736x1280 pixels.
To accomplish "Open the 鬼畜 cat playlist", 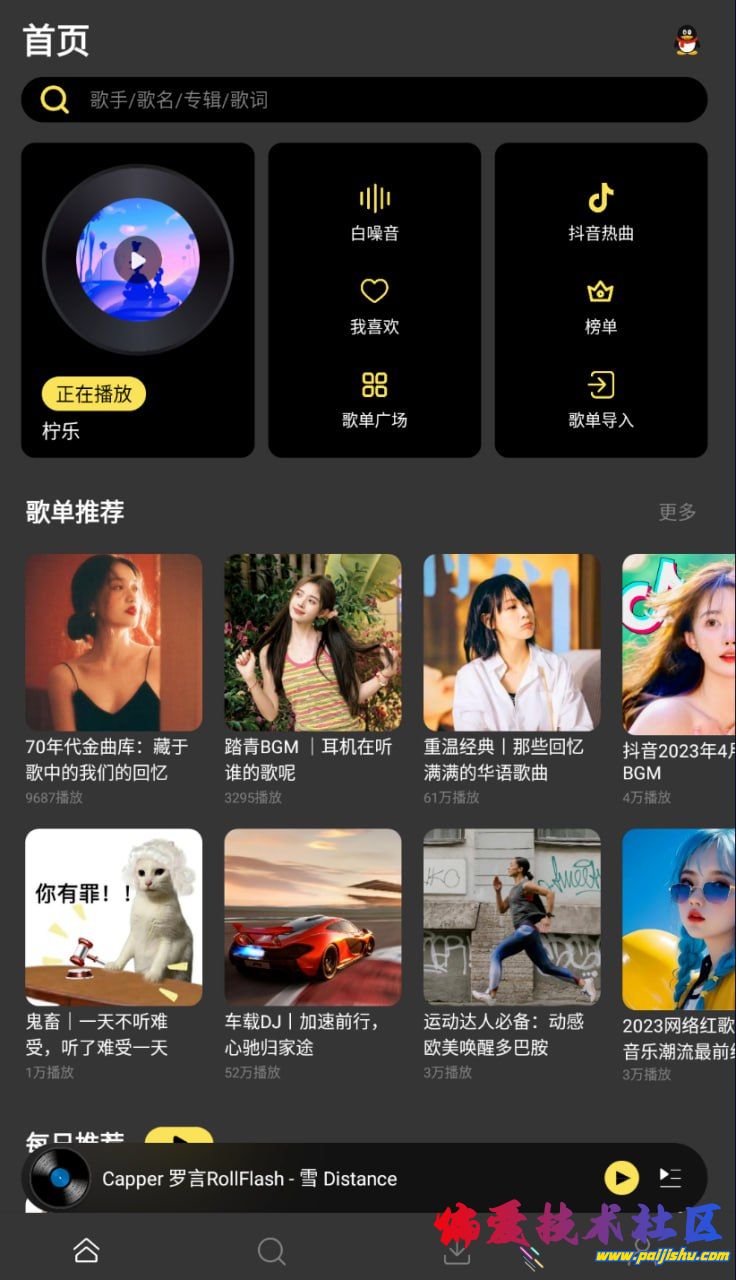I will (x=114, y=917).
